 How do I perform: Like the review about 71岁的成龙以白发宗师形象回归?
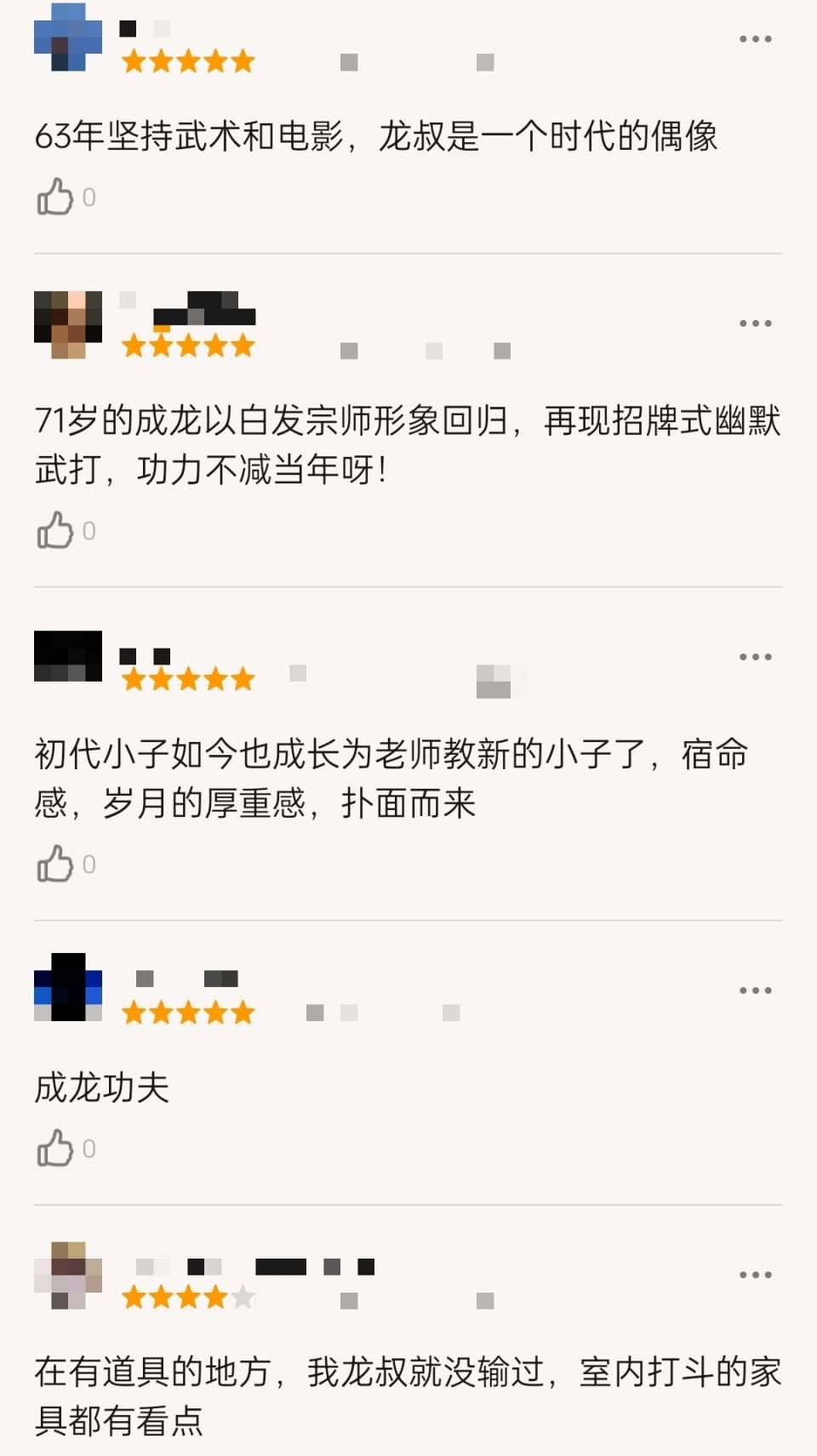55,530
